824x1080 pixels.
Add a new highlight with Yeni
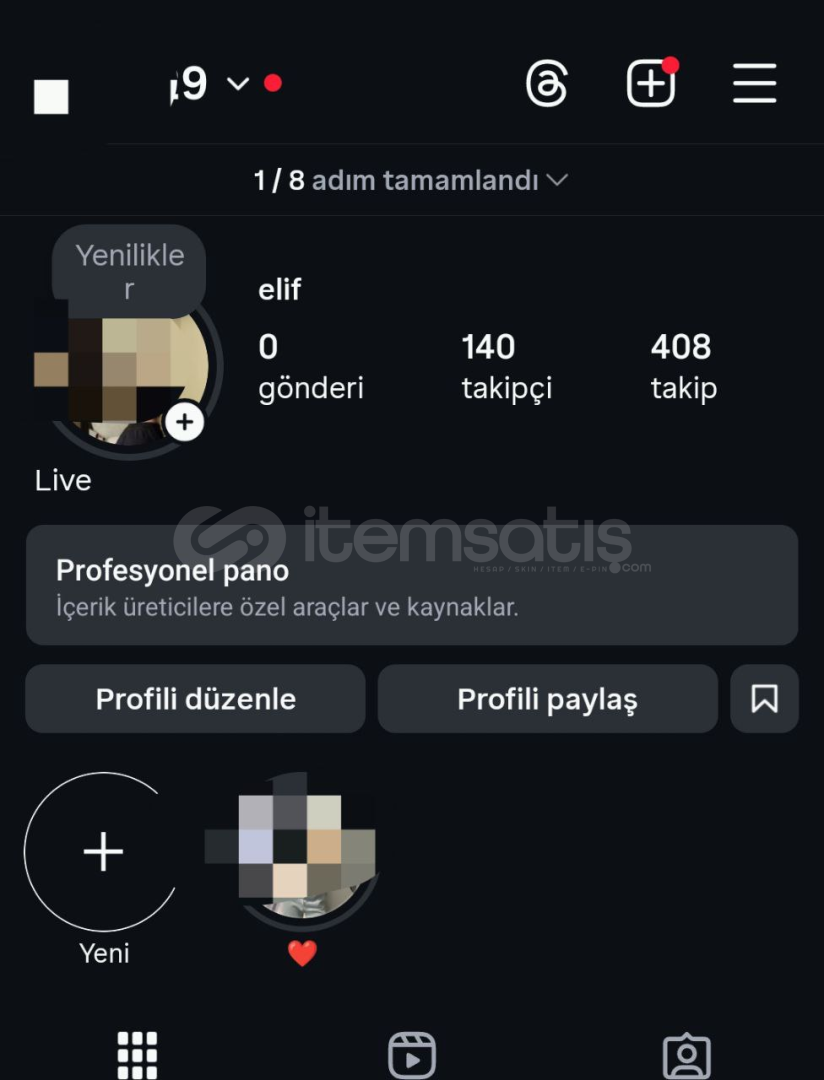click(x=103, y=852)
